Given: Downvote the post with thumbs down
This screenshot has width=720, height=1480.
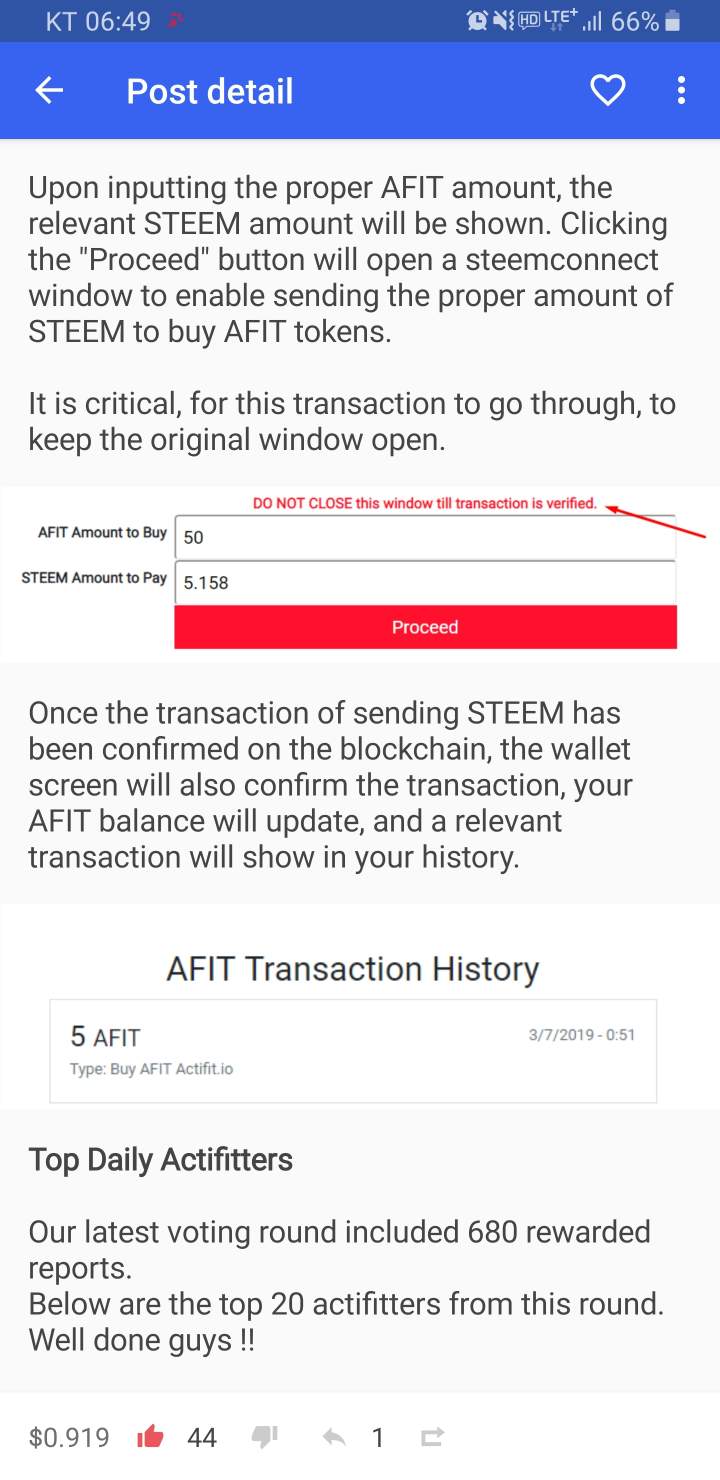Looking at the screenshot, I should (x=265, y=1438).
